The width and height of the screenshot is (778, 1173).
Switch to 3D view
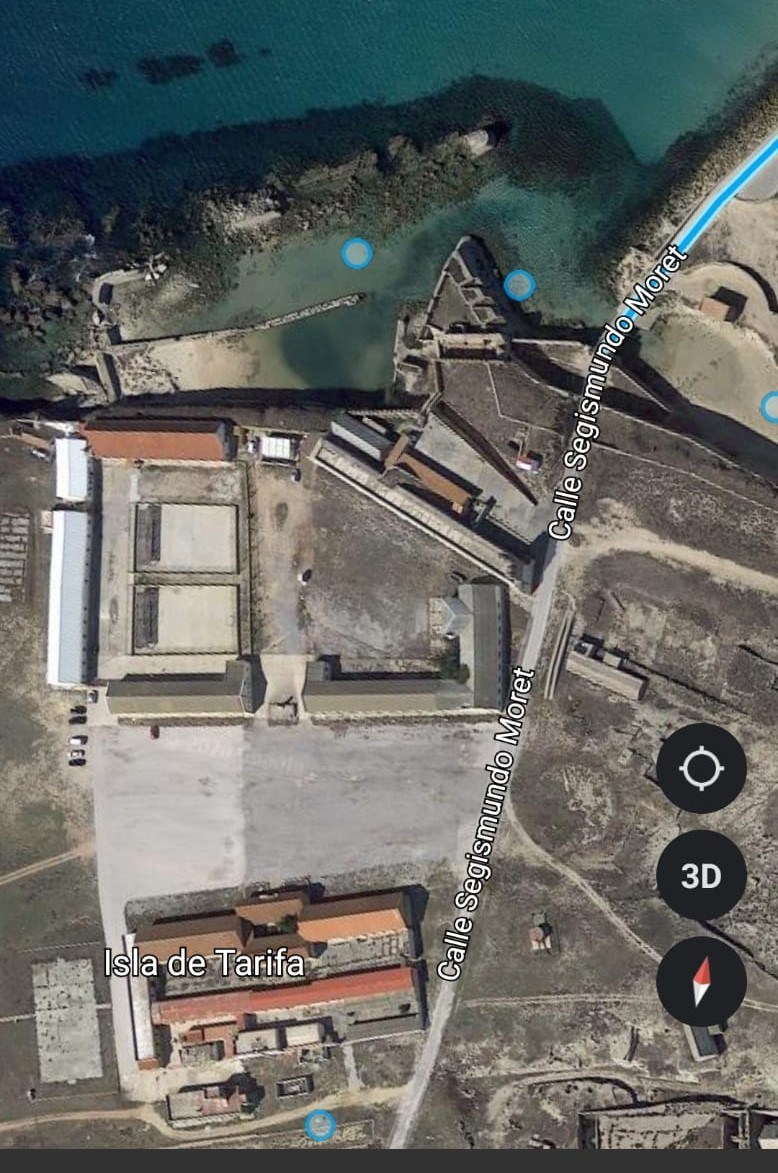701,875
